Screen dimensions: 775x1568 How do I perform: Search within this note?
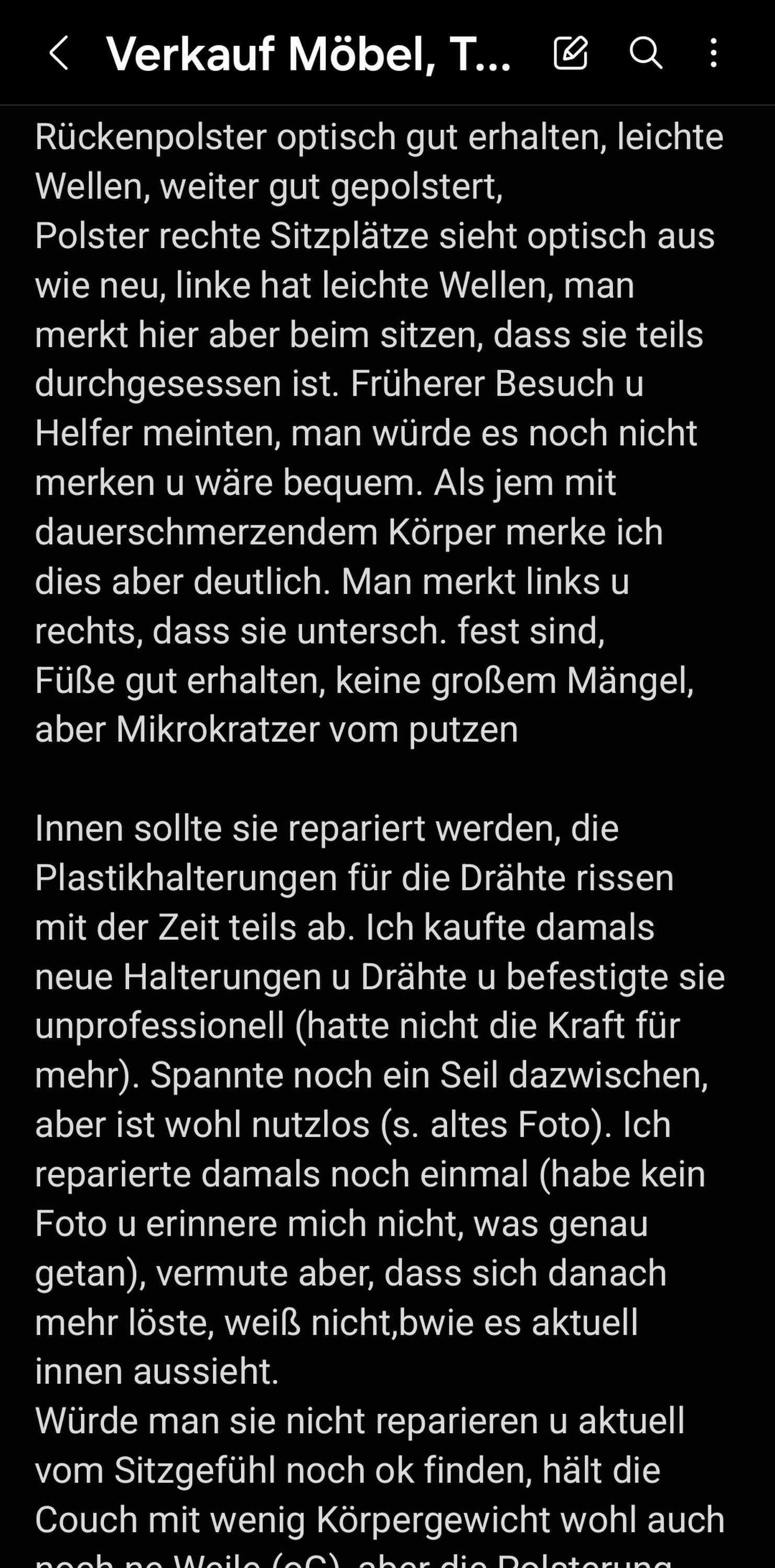[x=645, y=53]
